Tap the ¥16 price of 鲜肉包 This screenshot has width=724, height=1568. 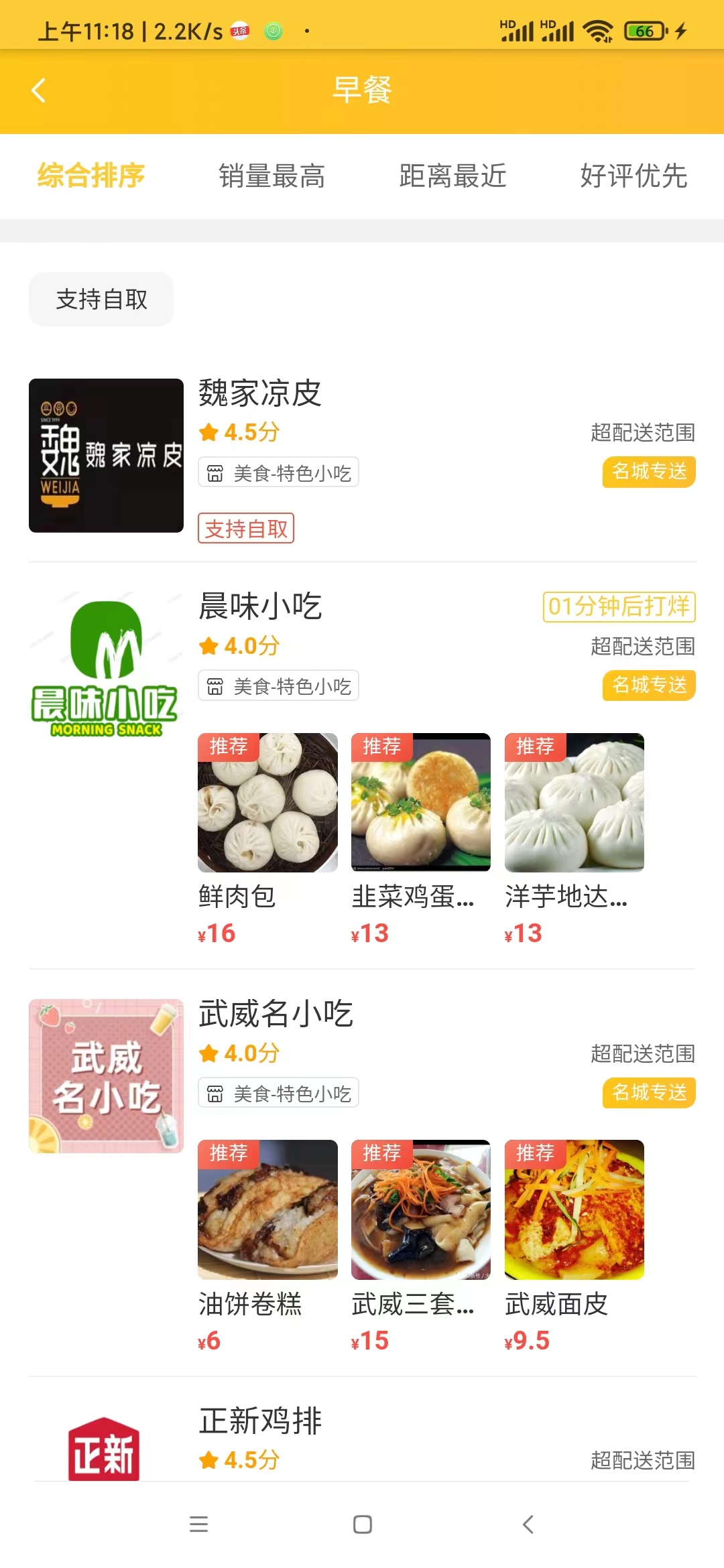(216, 932)
